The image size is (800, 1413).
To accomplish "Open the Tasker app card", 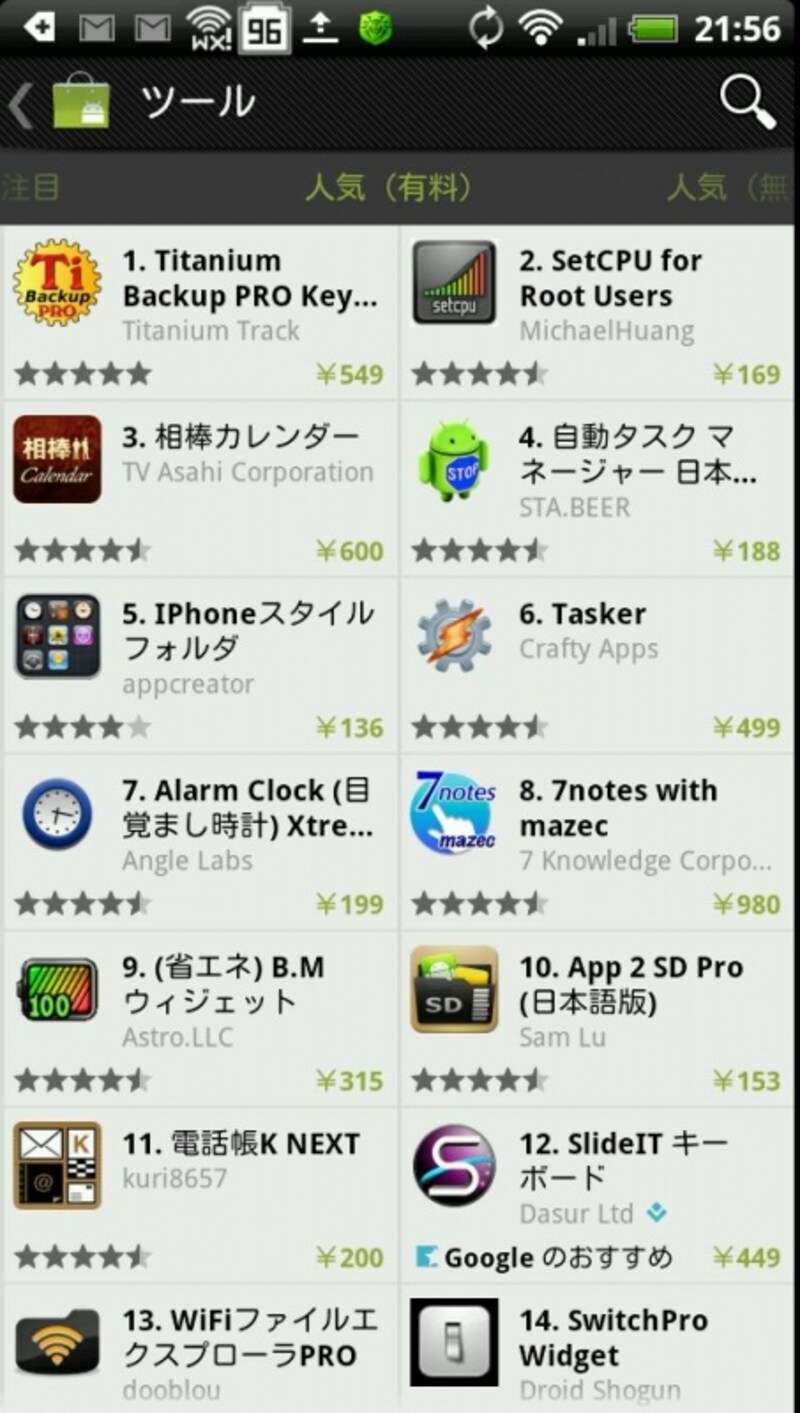I will 598,665.
